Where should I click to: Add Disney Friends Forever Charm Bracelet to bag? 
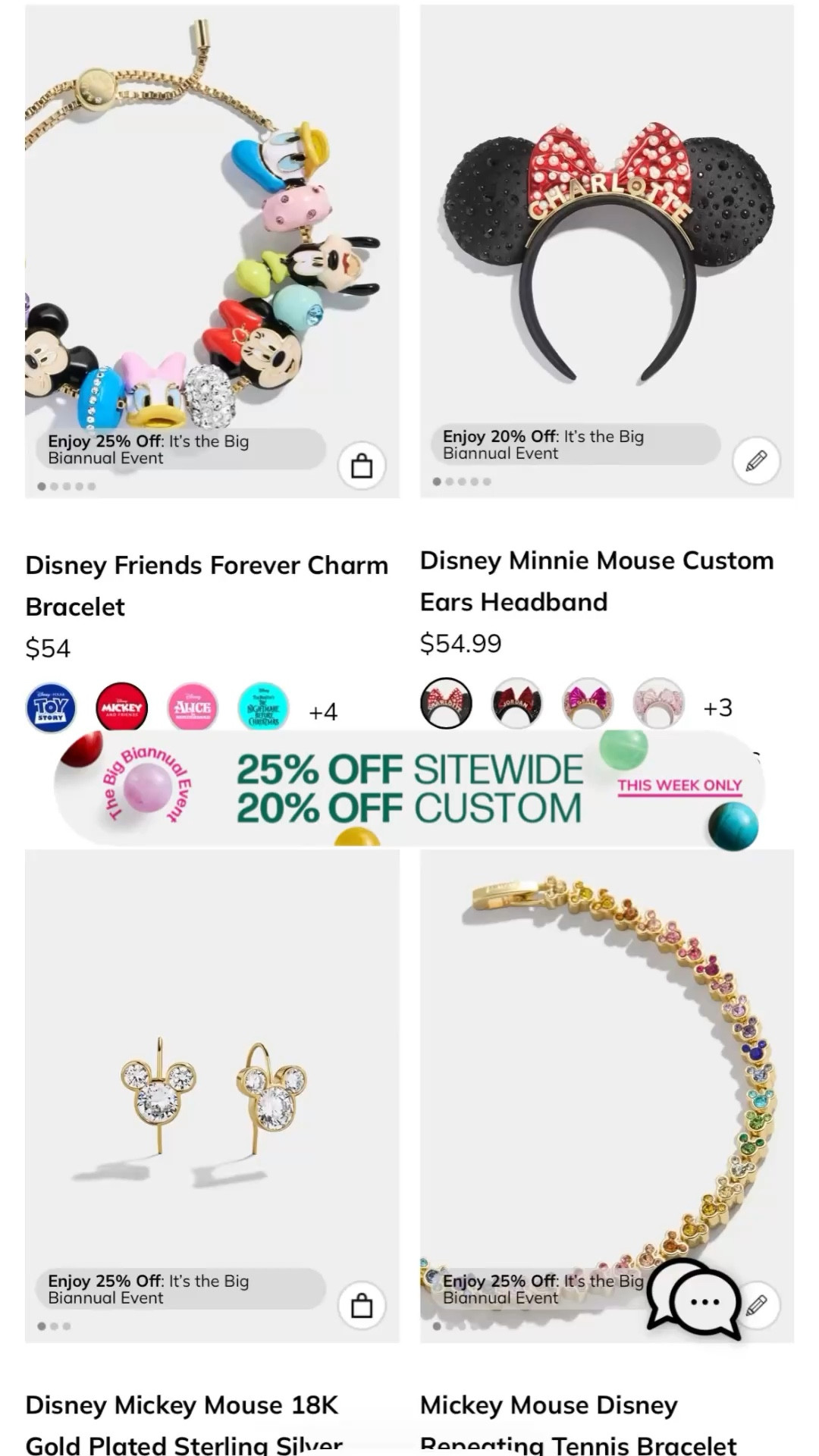click(x=362, y=466)
